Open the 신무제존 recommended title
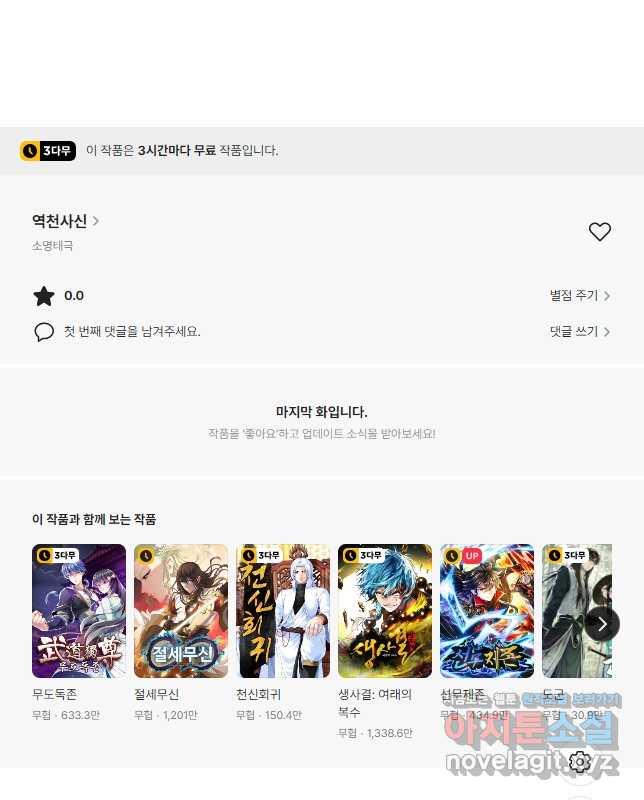This screenshot has width=644, height=800. point(487,611)
